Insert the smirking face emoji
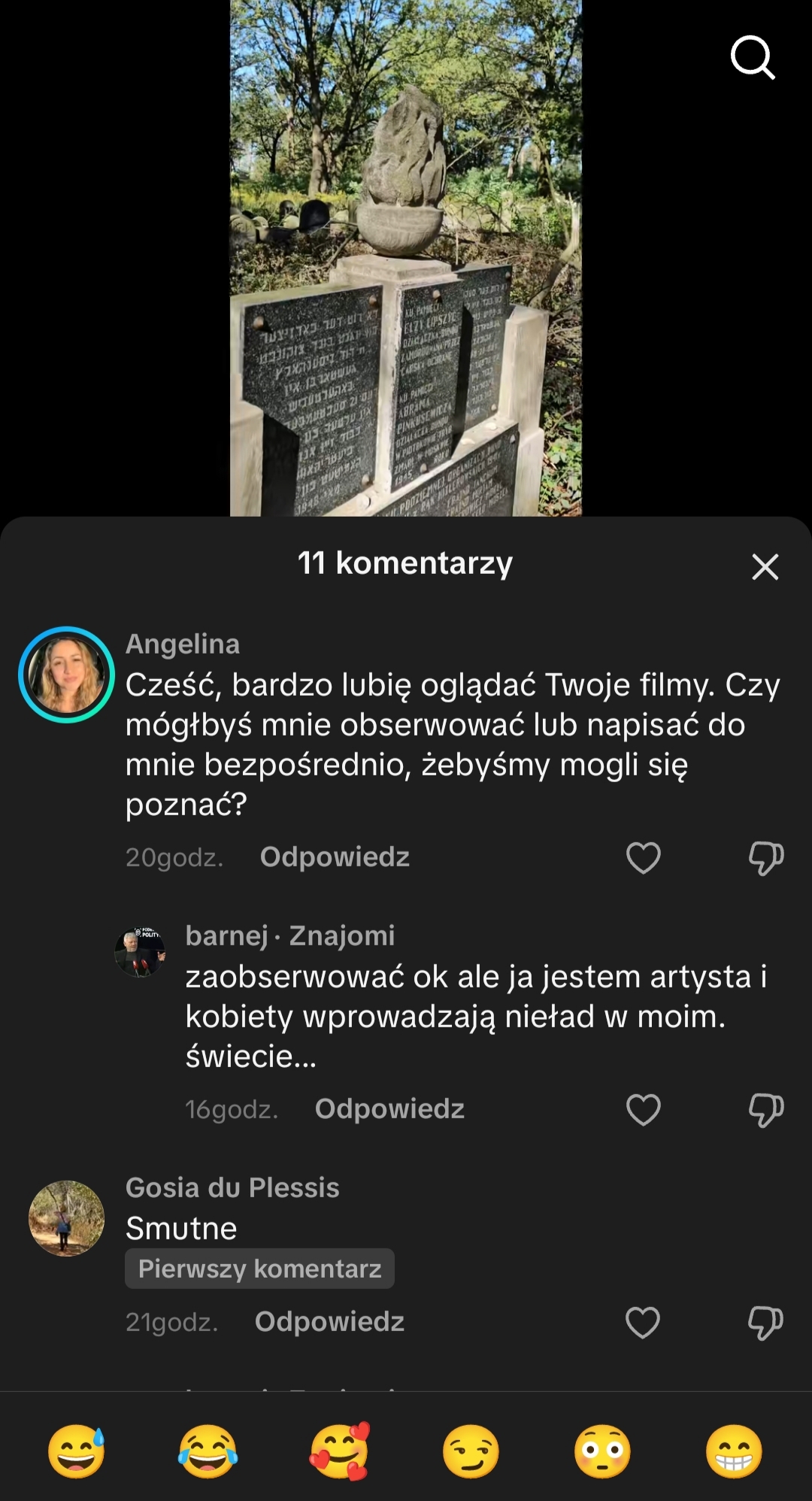 (471, 1451)
